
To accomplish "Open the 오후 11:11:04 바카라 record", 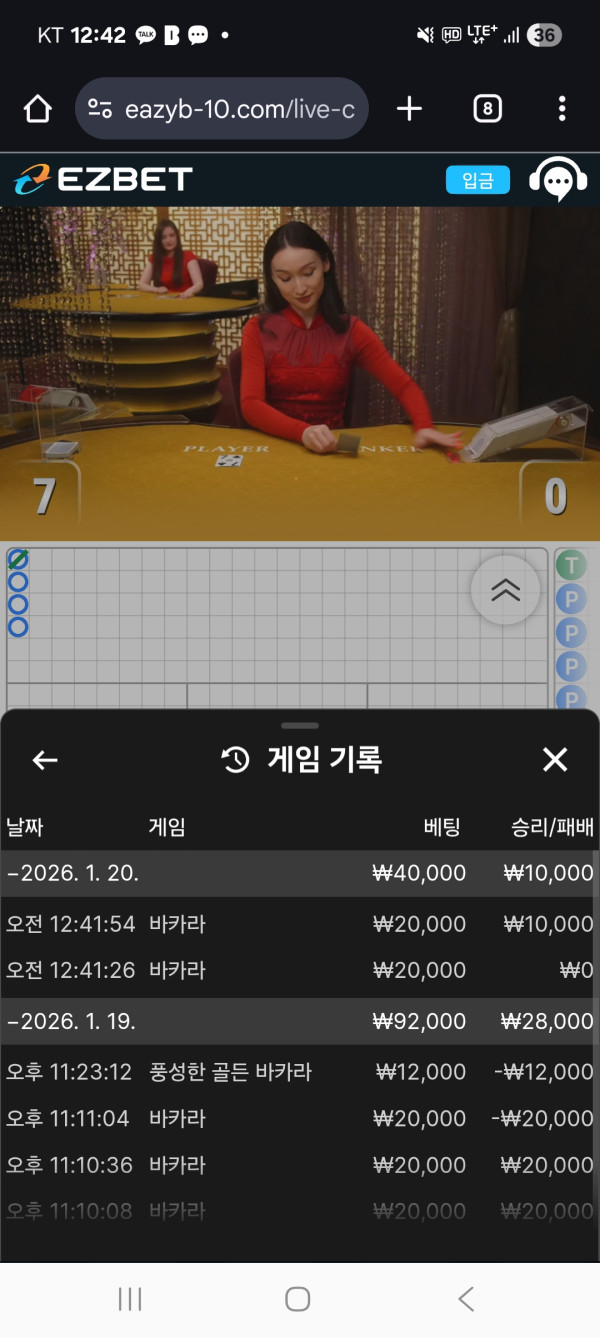I will [300, 1118].
